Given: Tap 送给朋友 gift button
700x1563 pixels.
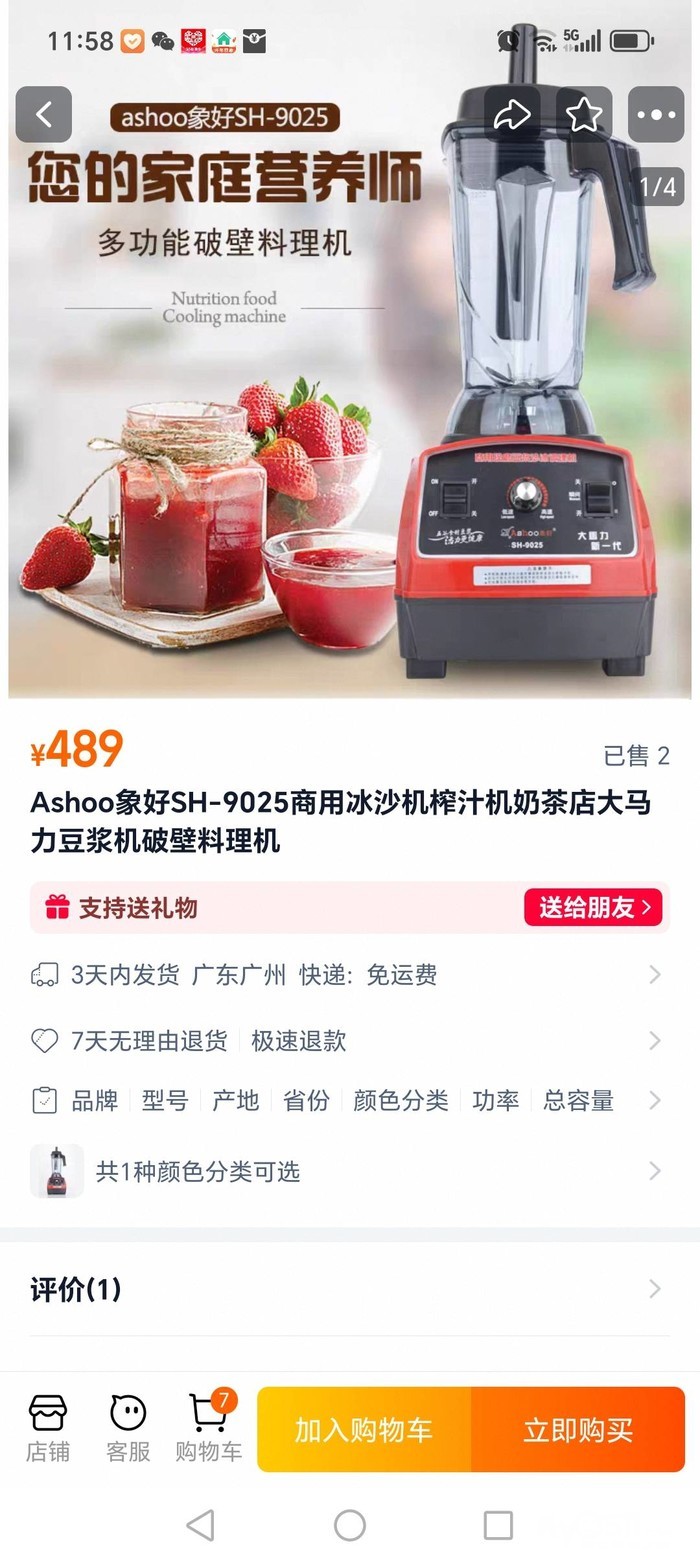Looking at the screenshot, I should pyautogui.click(x=594, y=907).
